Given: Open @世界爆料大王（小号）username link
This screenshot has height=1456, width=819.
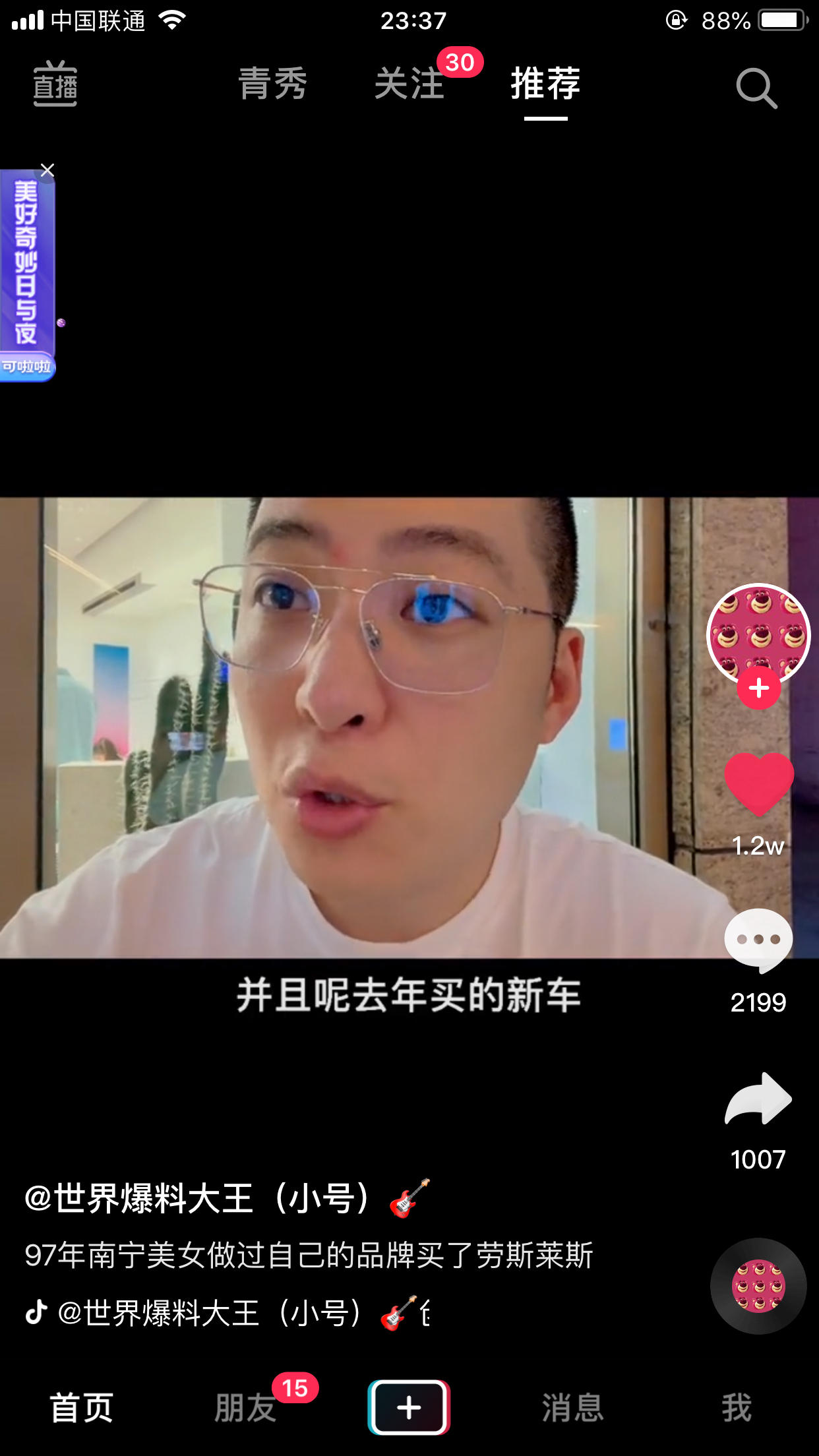Looking at the screenshot, I should point(198,1198).
